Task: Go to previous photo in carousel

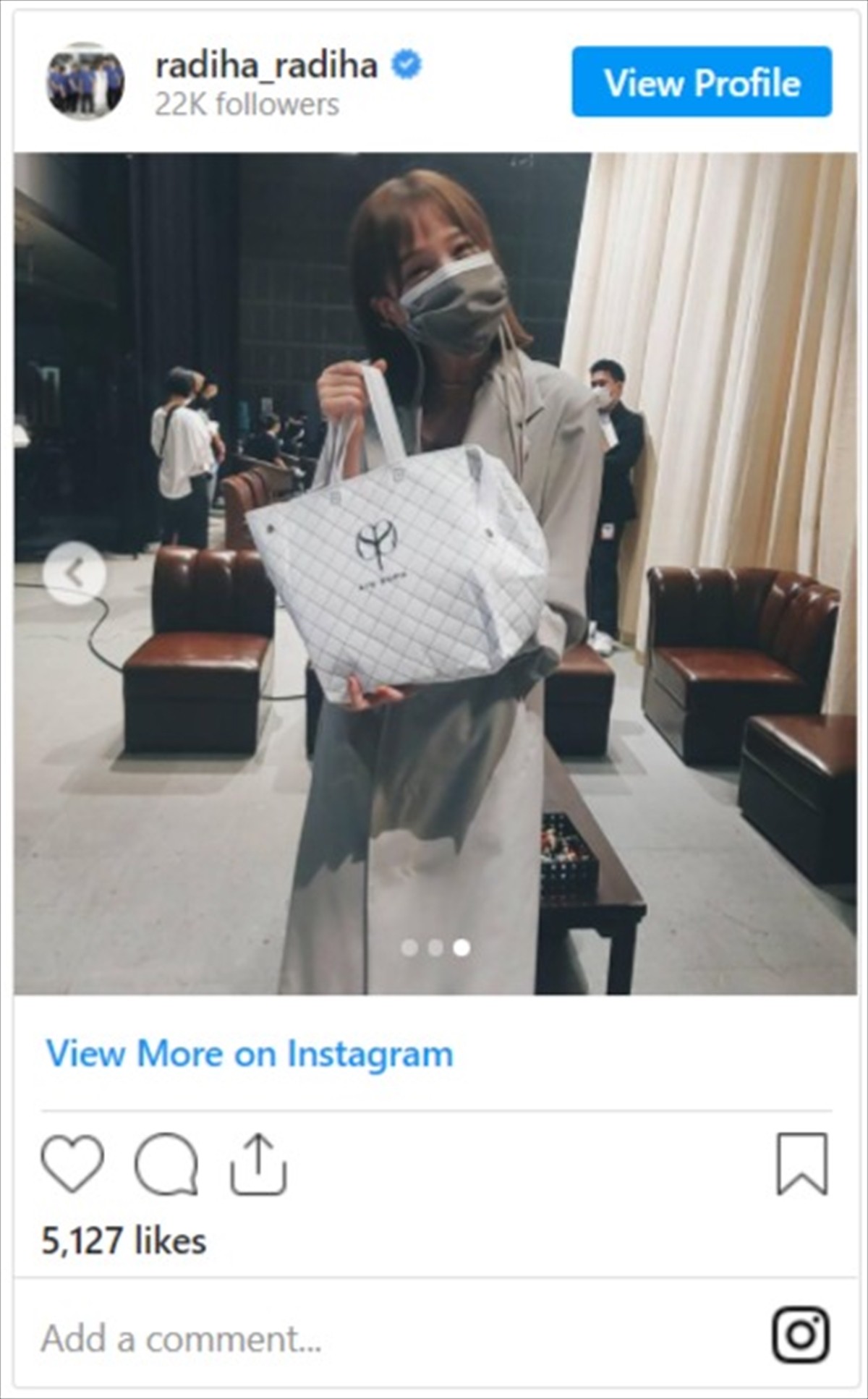Action: 74,574
